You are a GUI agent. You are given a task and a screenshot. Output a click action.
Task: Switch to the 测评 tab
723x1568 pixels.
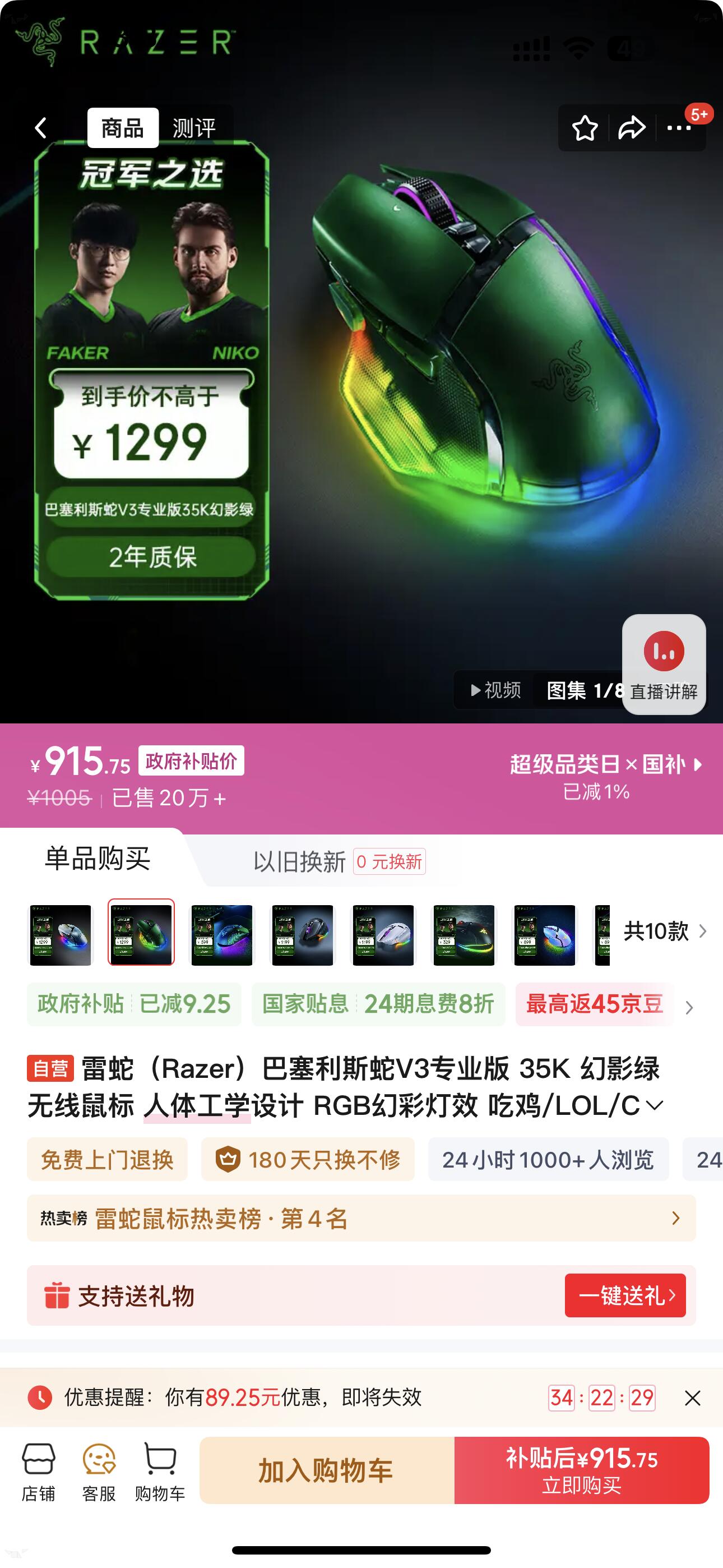(x=194, y=128)
